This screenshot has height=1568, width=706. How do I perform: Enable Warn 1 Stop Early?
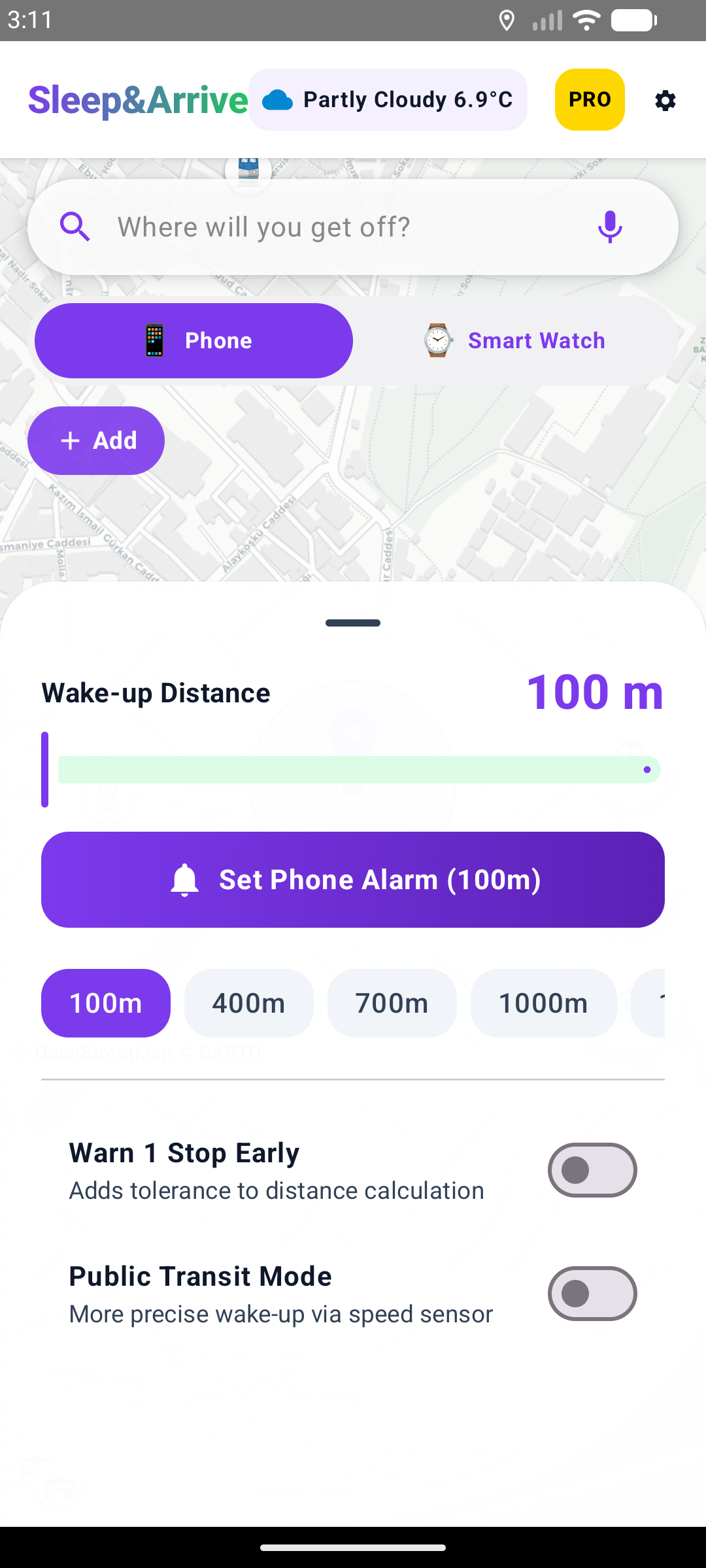pos(592,1170)
